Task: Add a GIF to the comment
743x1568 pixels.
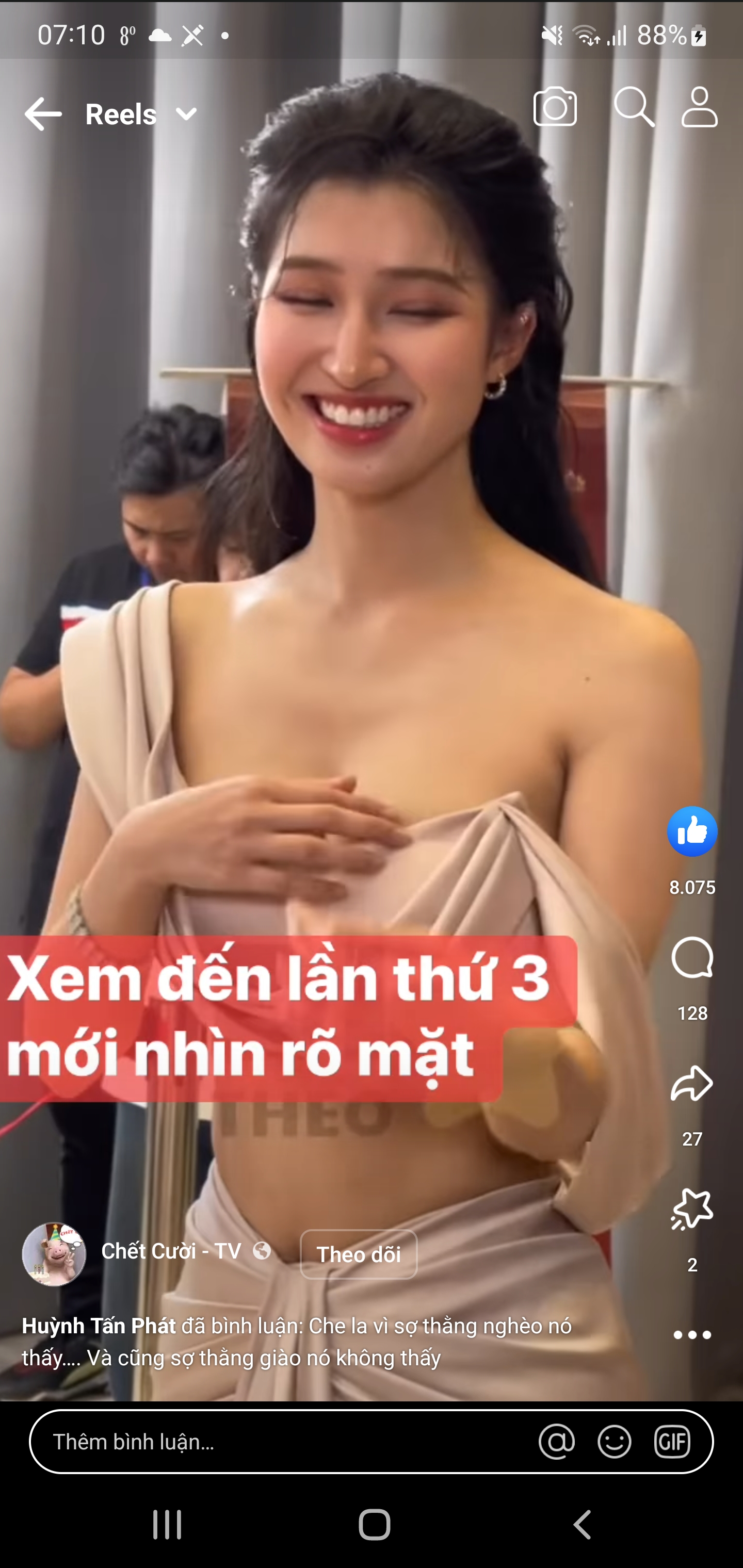Action: pos(672,1442)
